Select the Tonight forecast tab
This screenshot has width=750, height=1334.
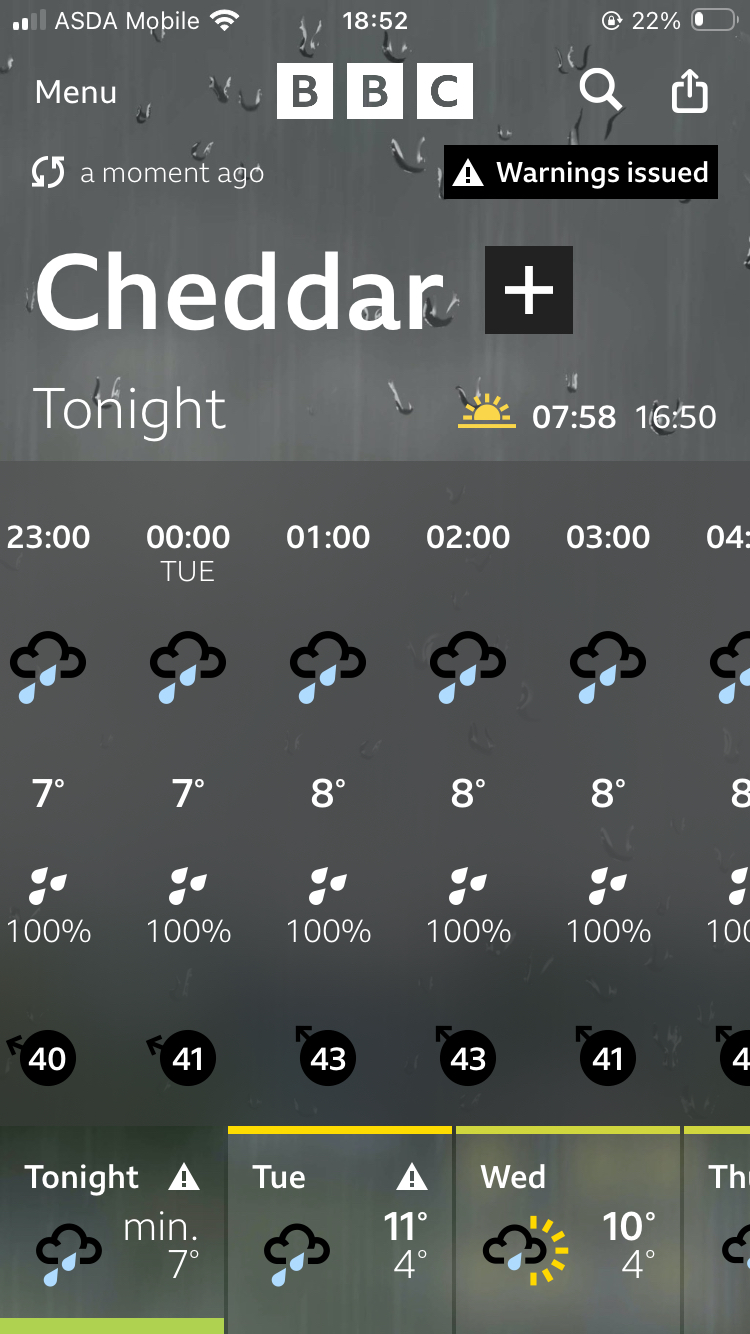[x=112, y=1228]
